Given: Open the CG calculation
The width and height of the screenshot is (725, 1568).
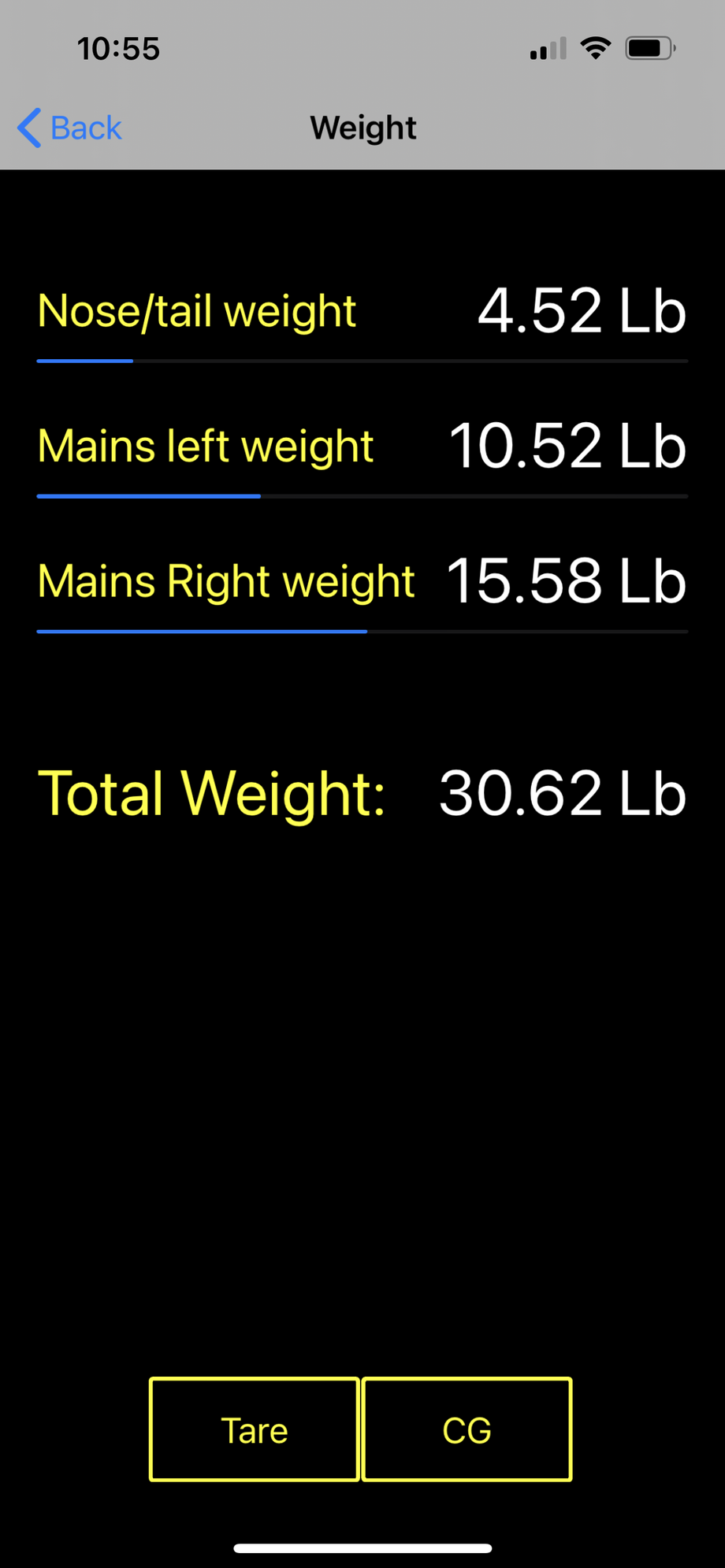Looking at the screenshot, I should (467, 1429).
